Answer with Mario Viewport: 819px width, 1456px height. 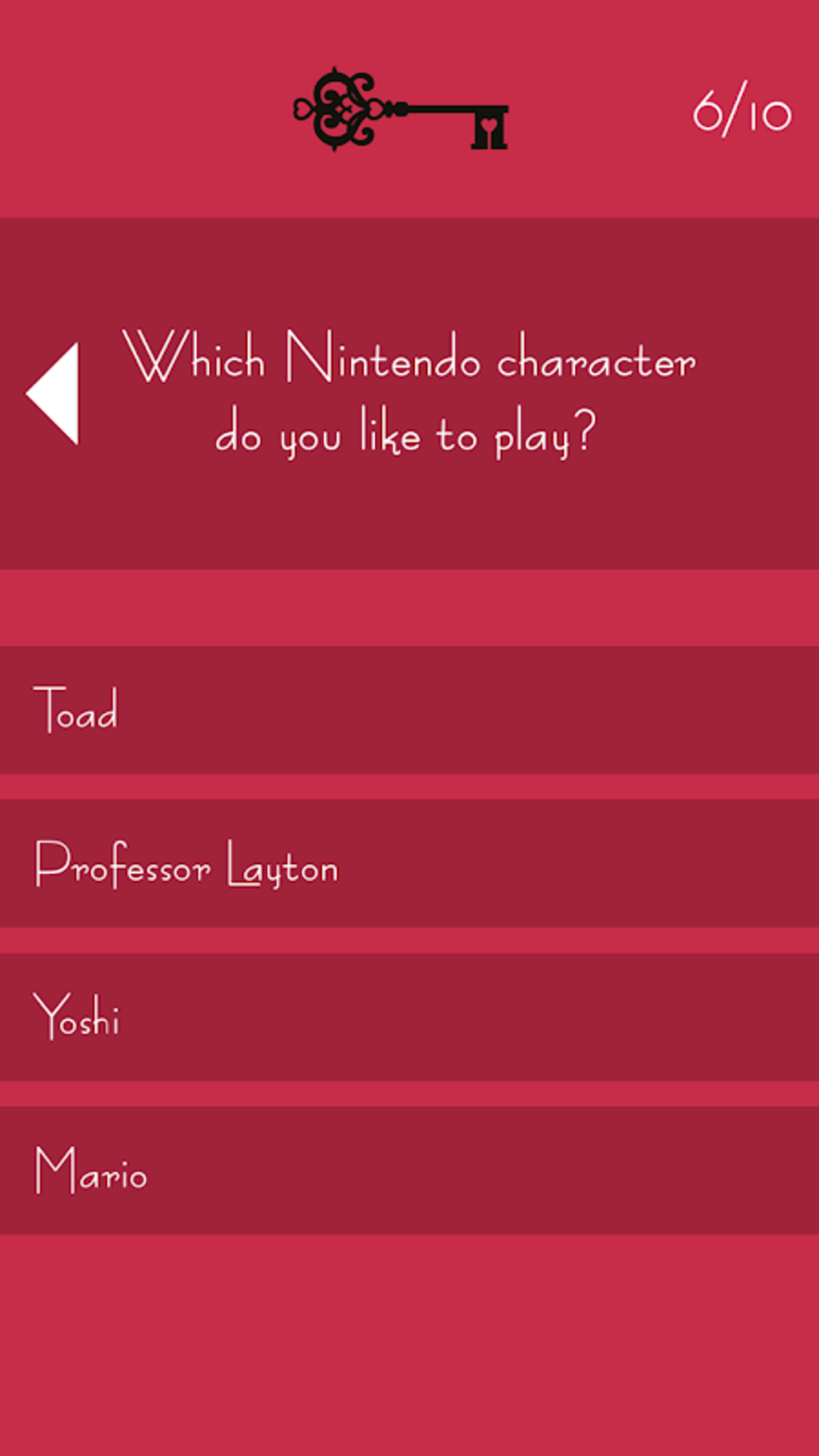point(409,1170)
